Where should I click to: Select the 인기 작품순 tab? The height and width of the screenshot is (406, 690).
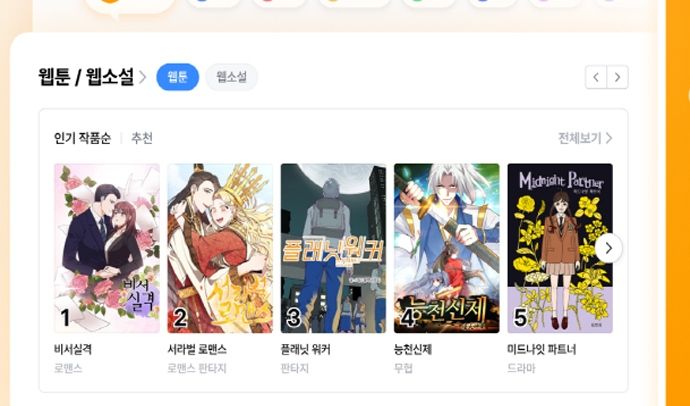point(82,138)
